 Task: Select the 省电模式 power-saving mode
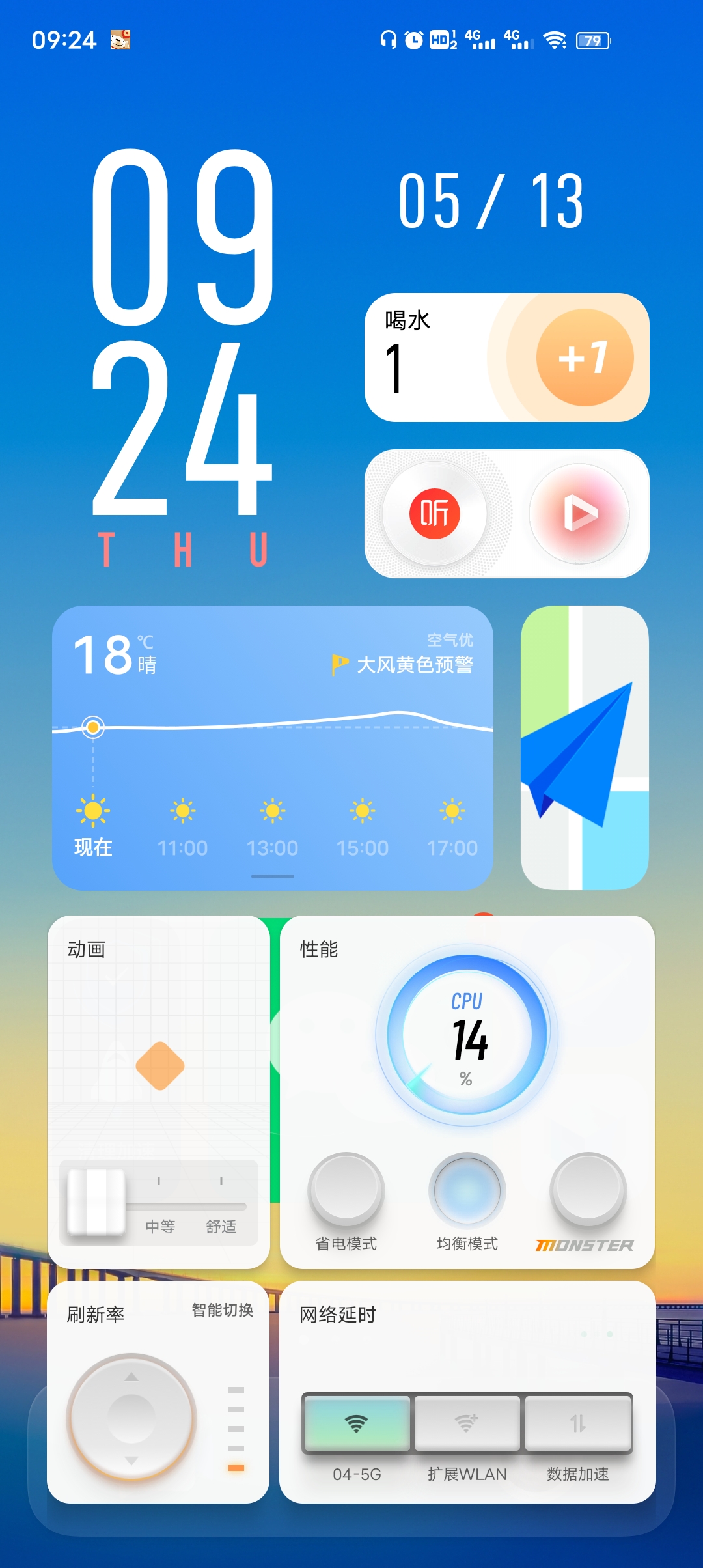tap(346, 1190)
